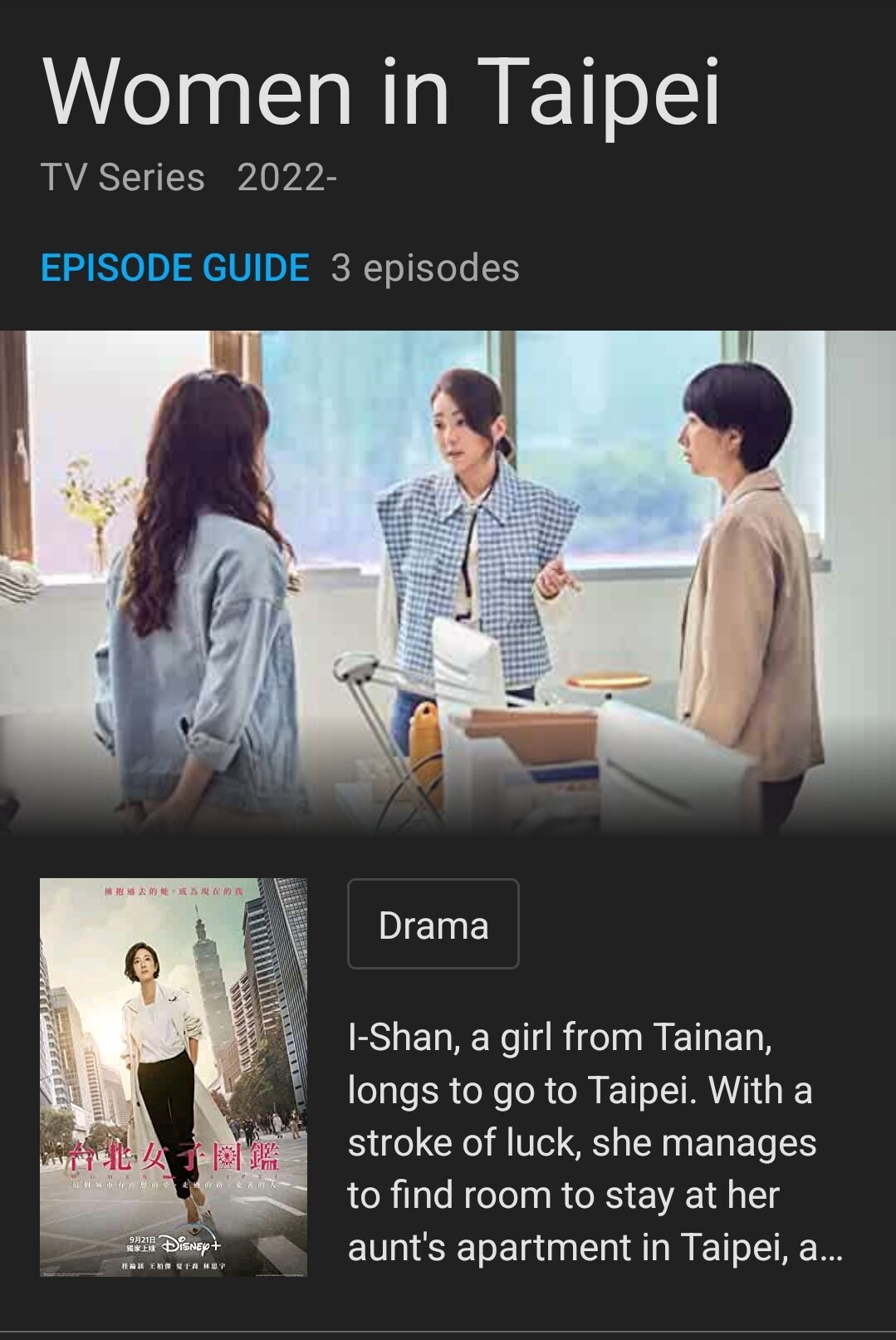Open the Episode Guide link
The width and height of the screenshot is (896, 1340).
pos(174,268)
